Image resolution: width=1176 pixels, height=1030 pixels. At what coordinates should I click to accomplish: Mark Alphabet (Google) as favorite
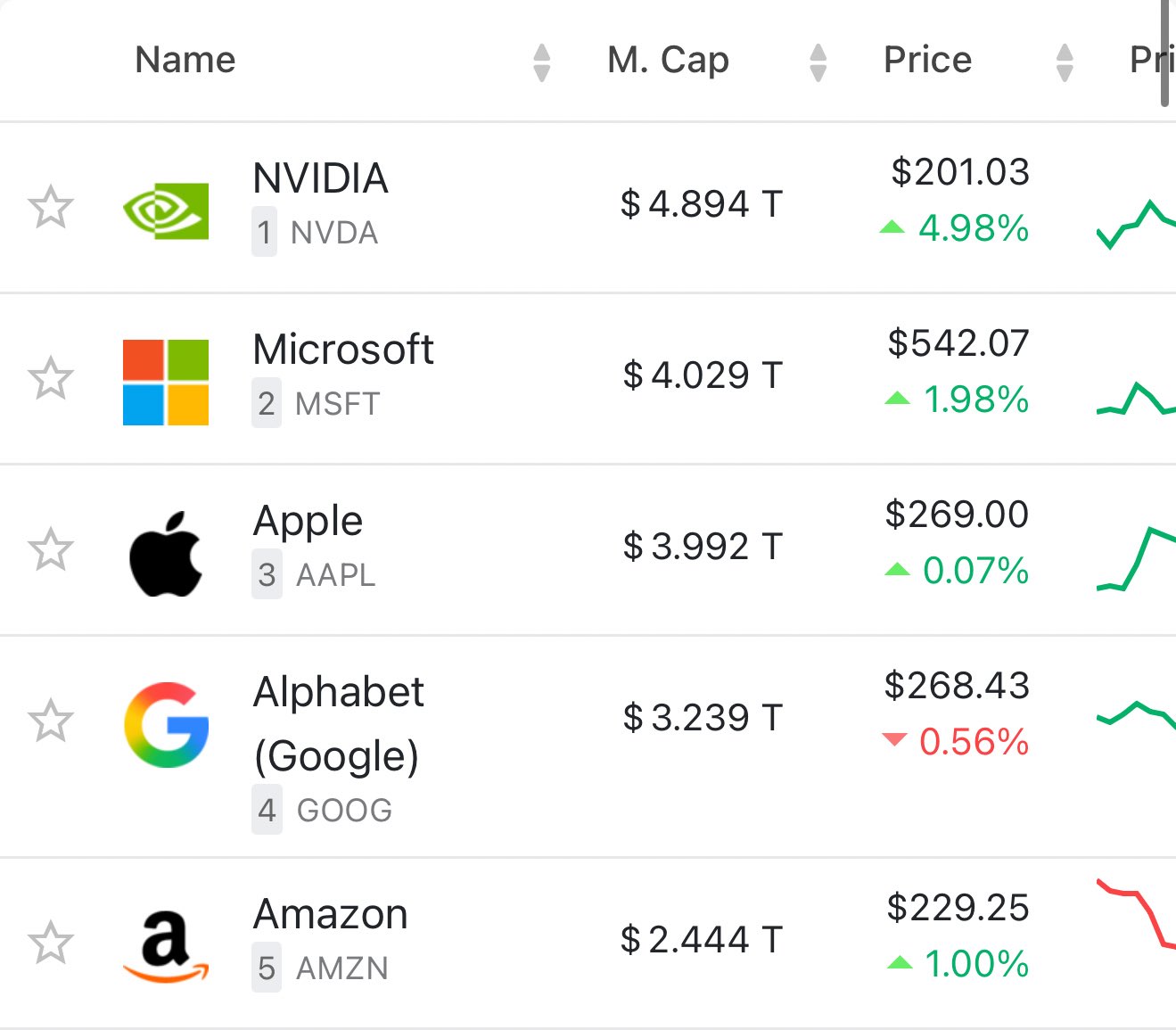(51, 721)
